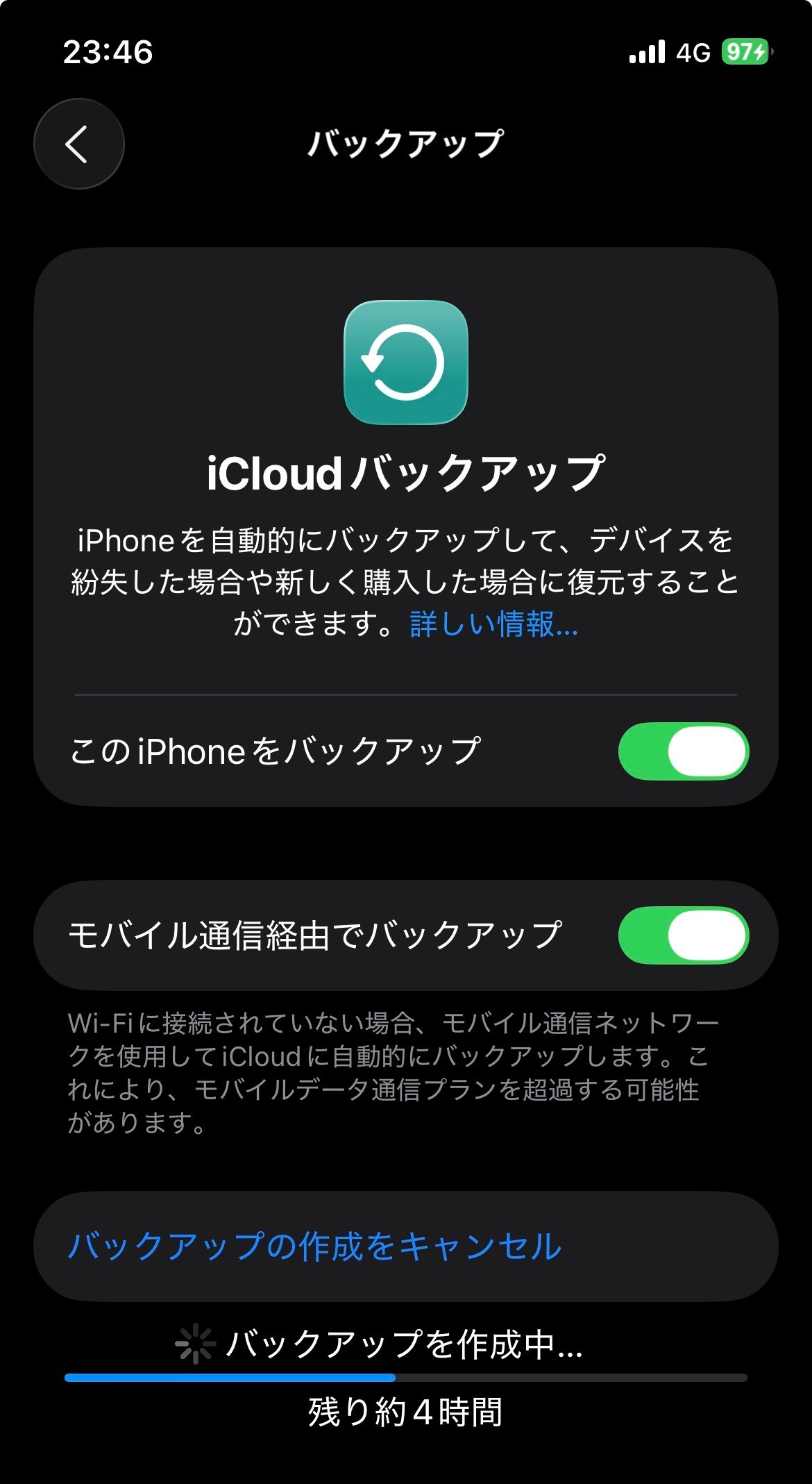Open the 詳しい情報 link
Viewport: 812px width, 1484px height.
point(493,624)
